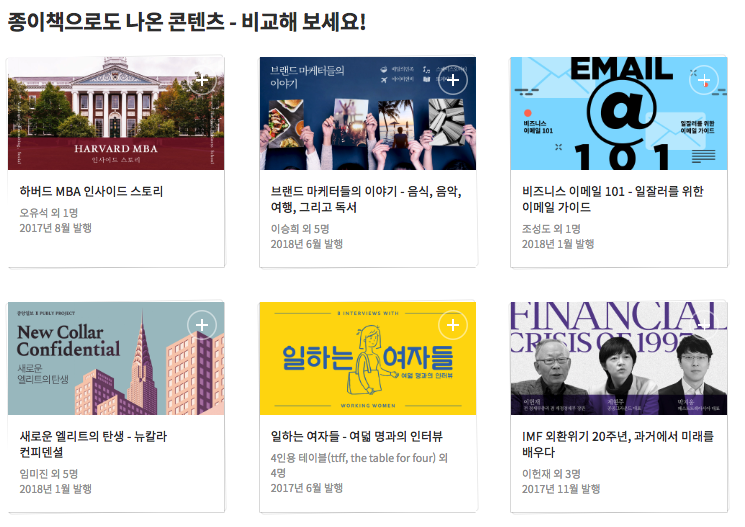Open 비즈니스 이메일 101 card
Viewport: 745px width, 527px height.
619,162
